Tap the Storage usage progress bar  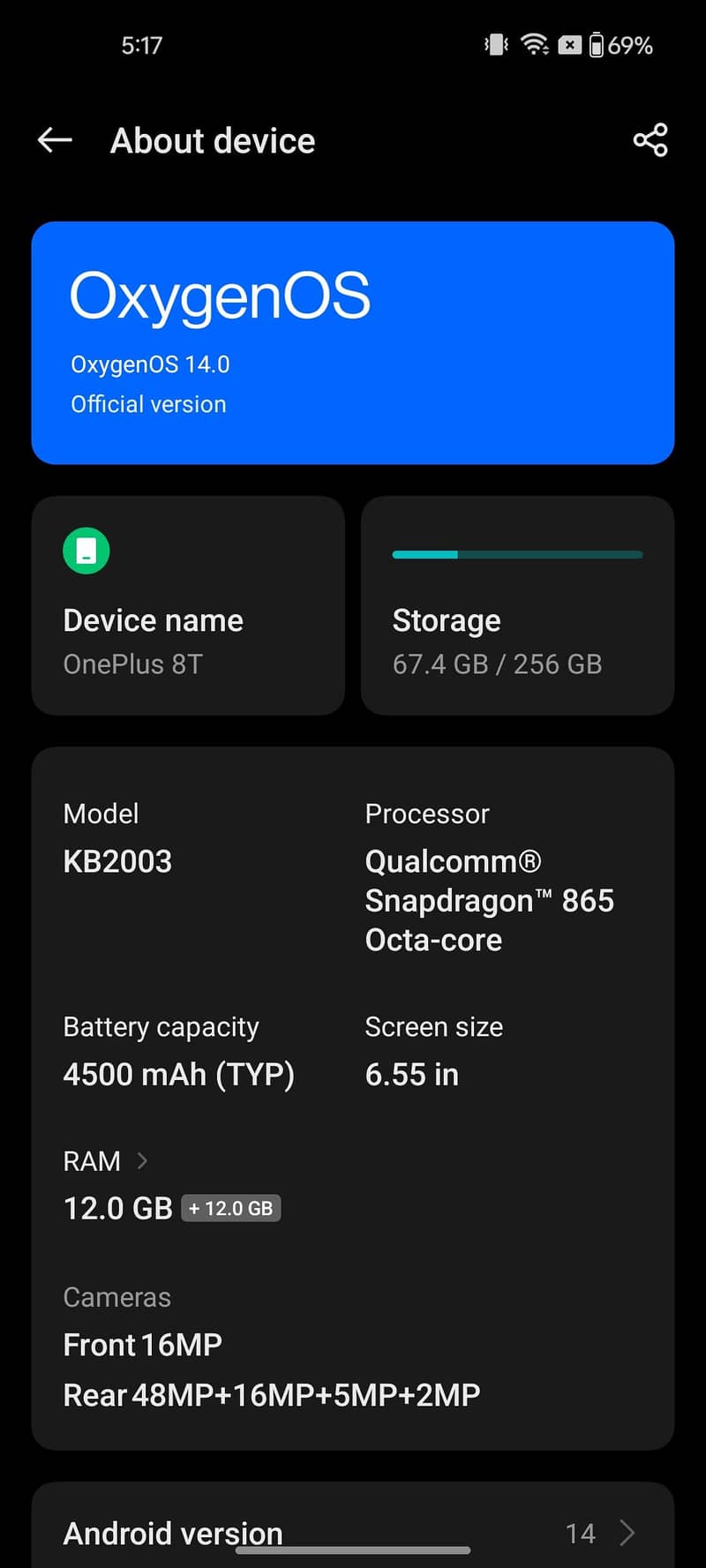click(x=517, y=554)
